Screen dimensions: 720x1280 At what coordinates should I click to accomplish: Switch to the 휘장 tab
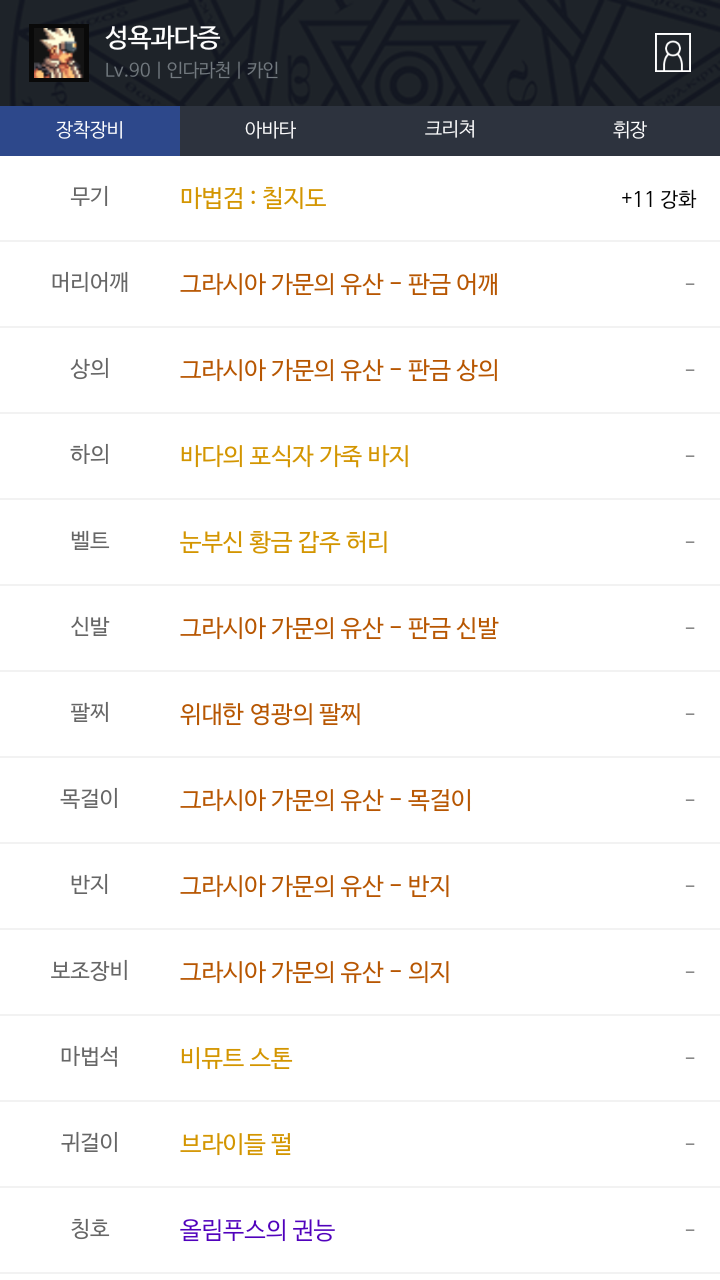[629, 130]
